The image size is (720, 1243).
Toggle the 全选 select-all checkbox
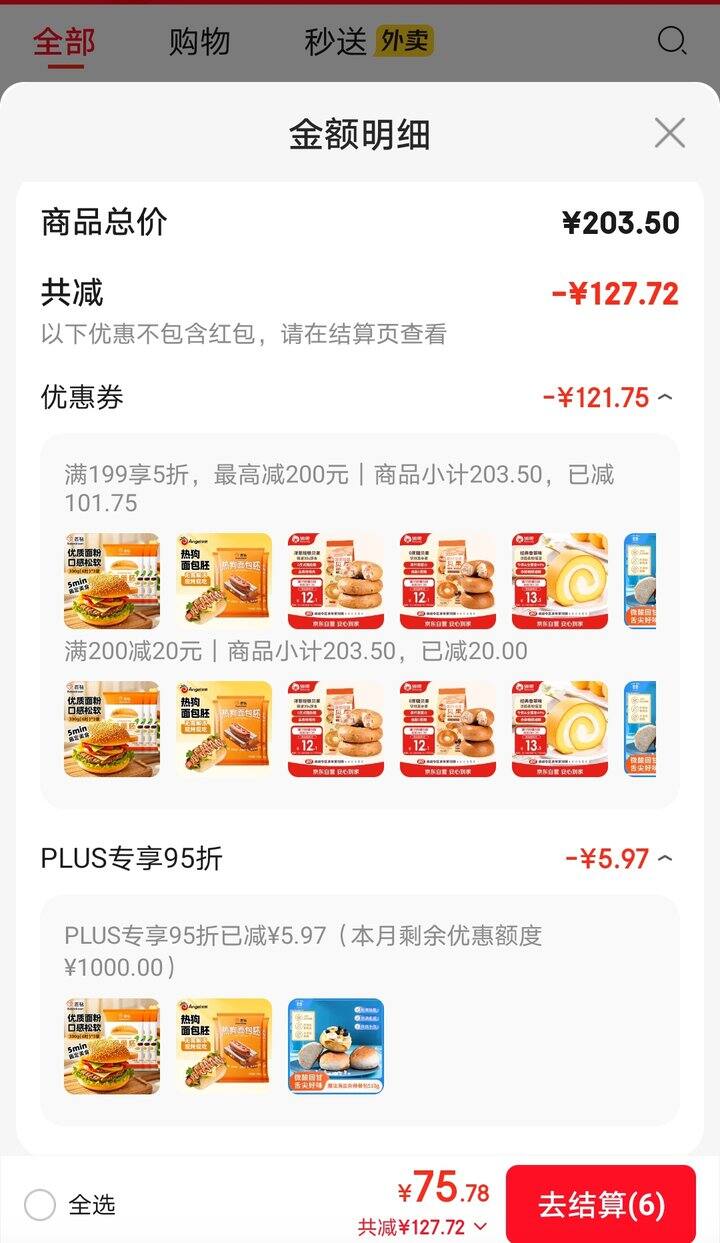coord(40,1205)
